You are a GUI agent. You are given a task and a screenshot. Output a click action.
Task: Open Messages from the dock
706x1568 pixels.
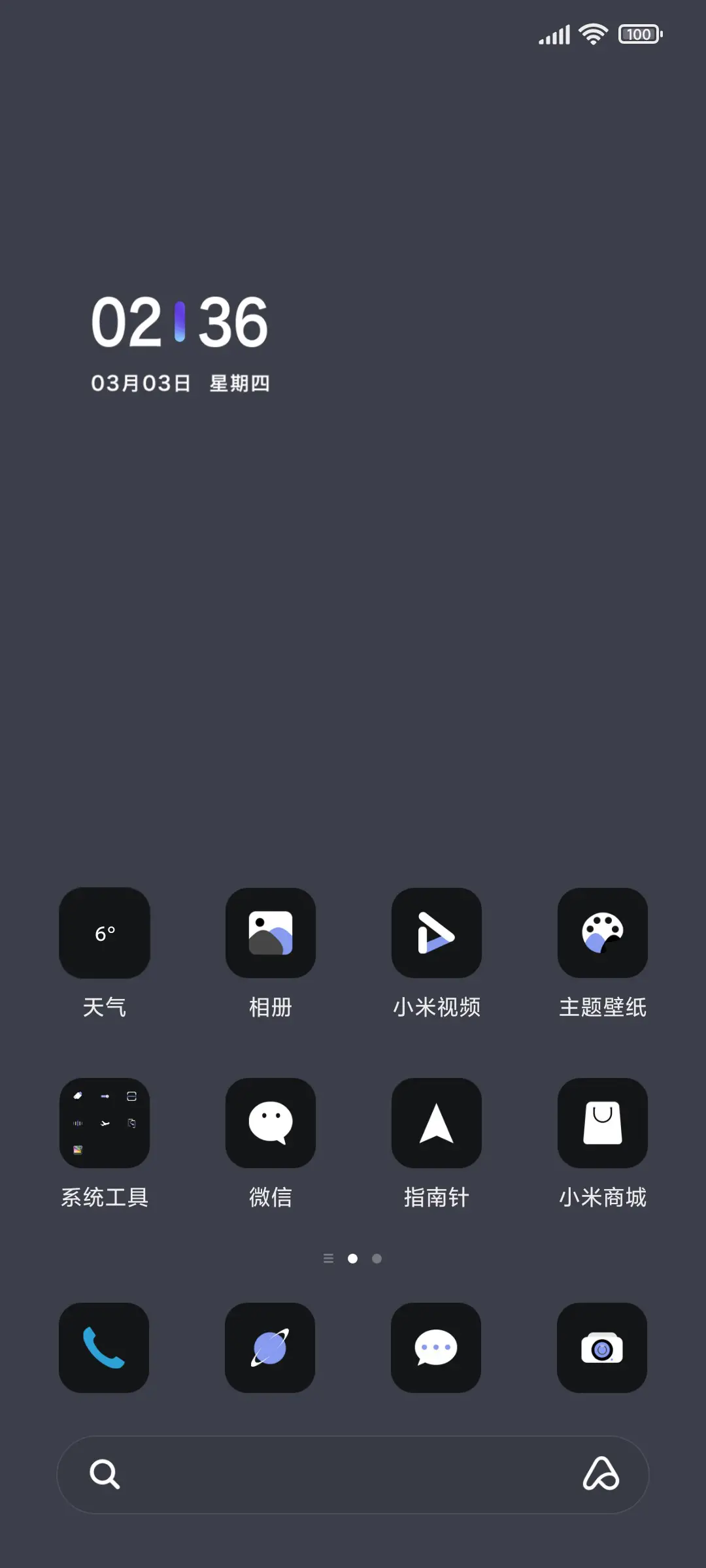pyautogui.click(x=436, y=1347)
